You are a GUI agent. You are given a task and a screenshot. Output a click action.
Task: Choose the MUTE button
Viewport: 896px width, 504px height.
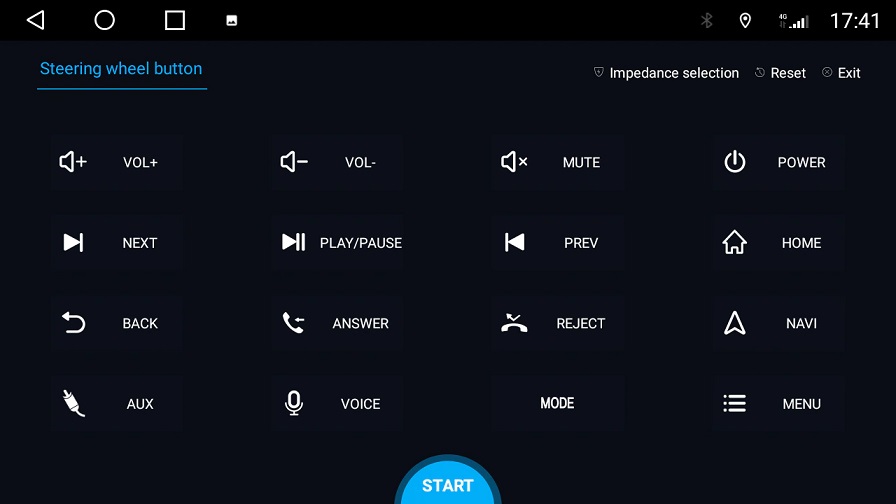tap(558, 162)
